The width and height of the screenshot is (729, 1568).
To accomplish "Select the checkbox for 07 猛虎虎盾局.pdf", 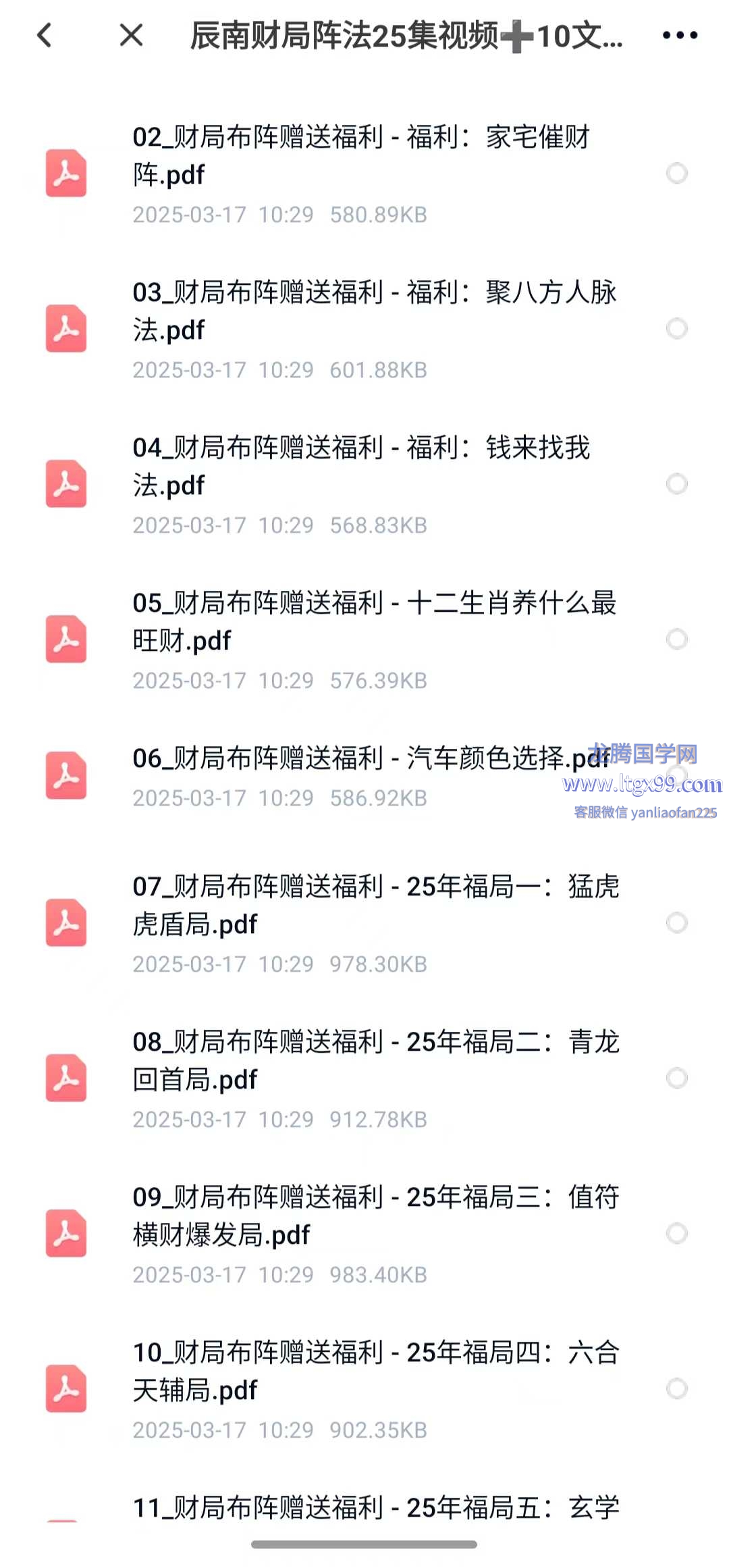I will [x=676, y=923].
